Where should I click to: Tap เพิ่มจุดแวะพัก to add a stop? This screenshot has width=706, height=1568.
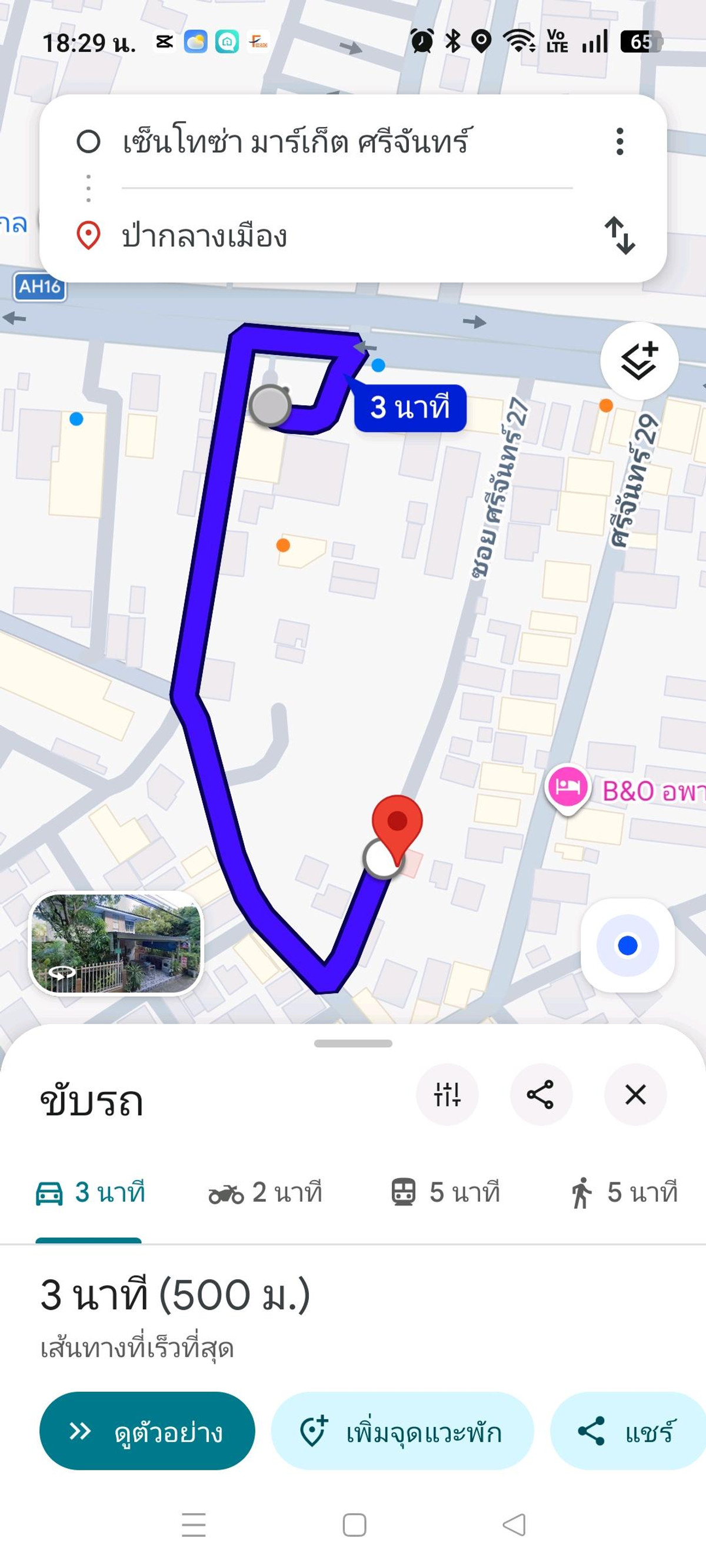[402, 1431]
